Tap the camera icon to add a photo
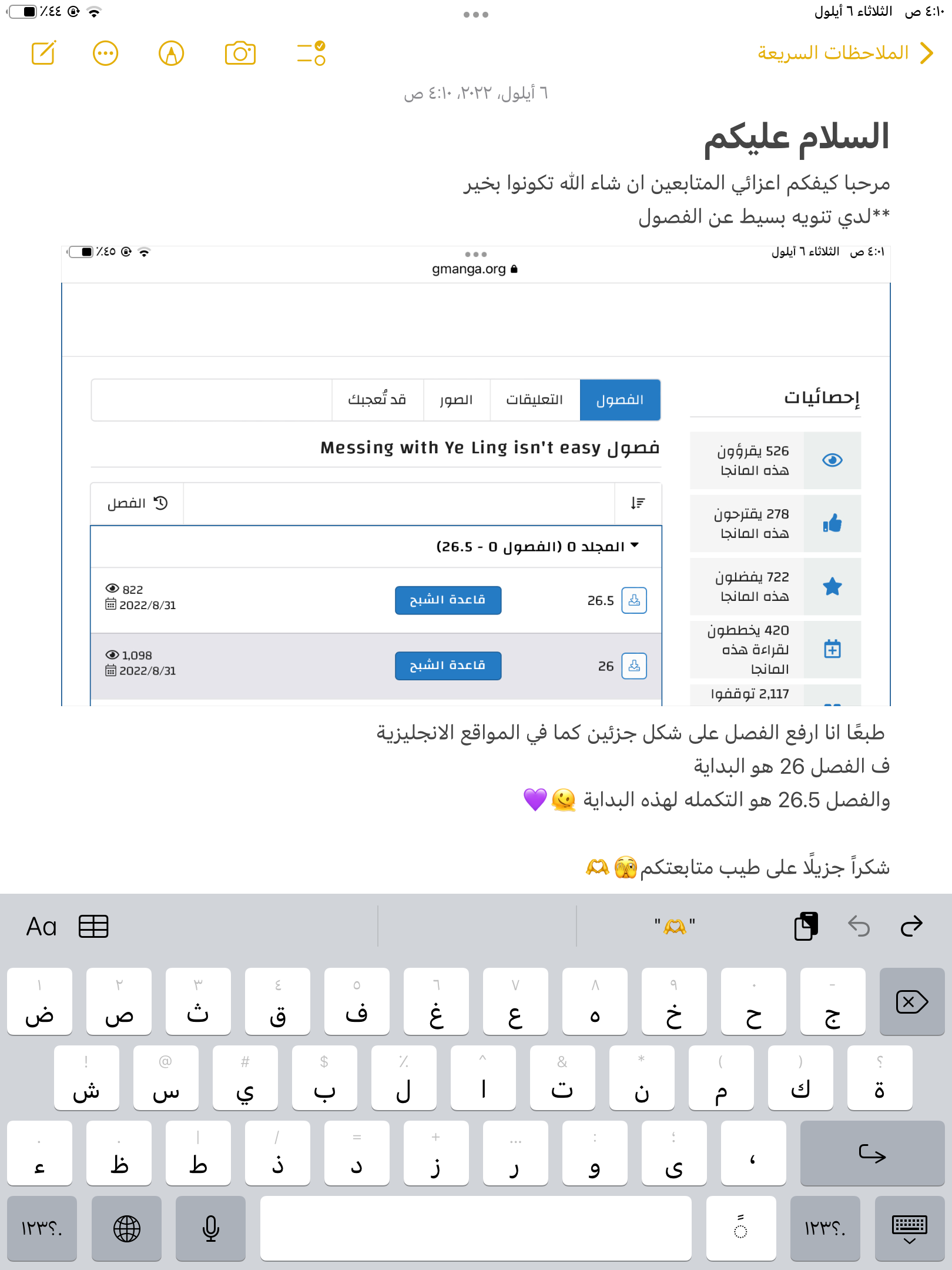 pos(240,53)
